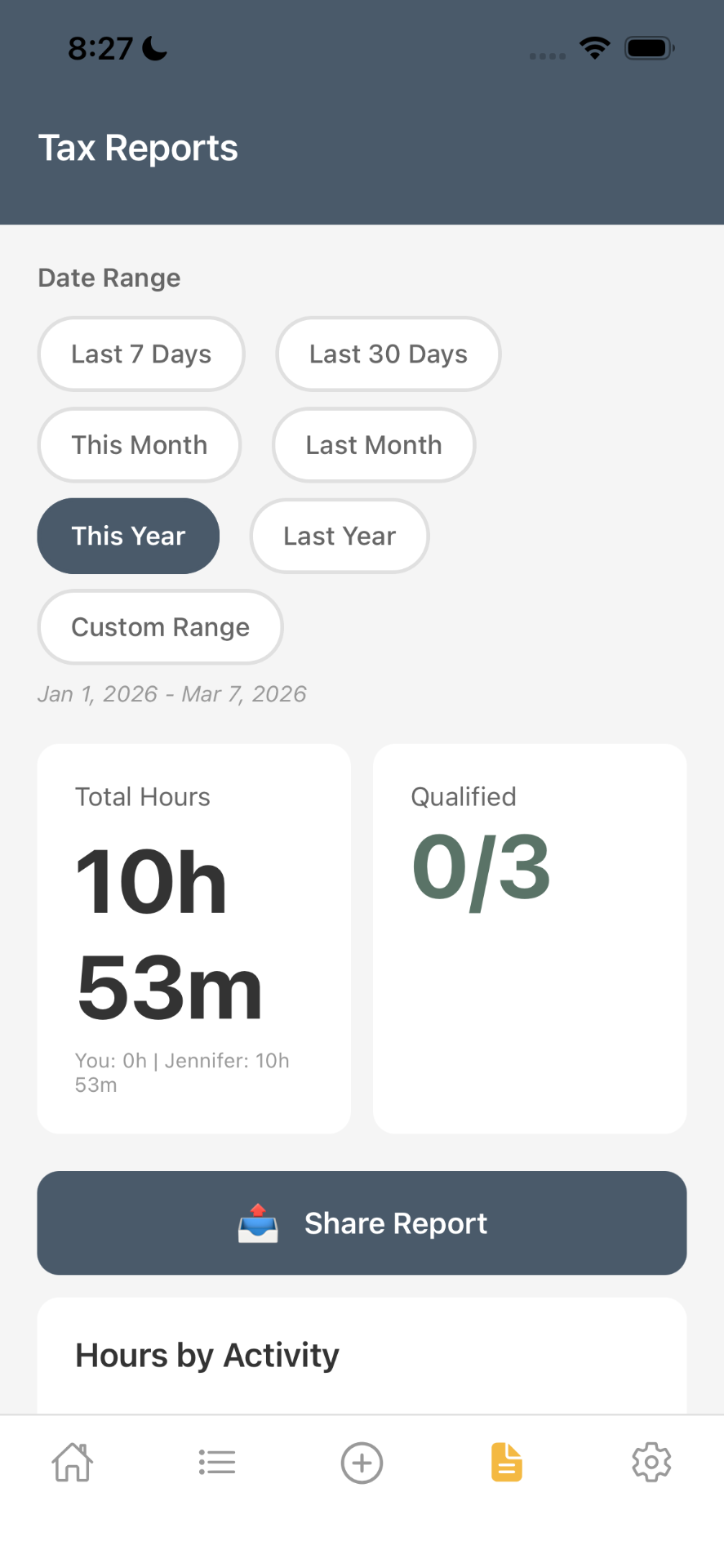
Task: Select the Last 7 Days date range
Action: click(x=140, y=354)
